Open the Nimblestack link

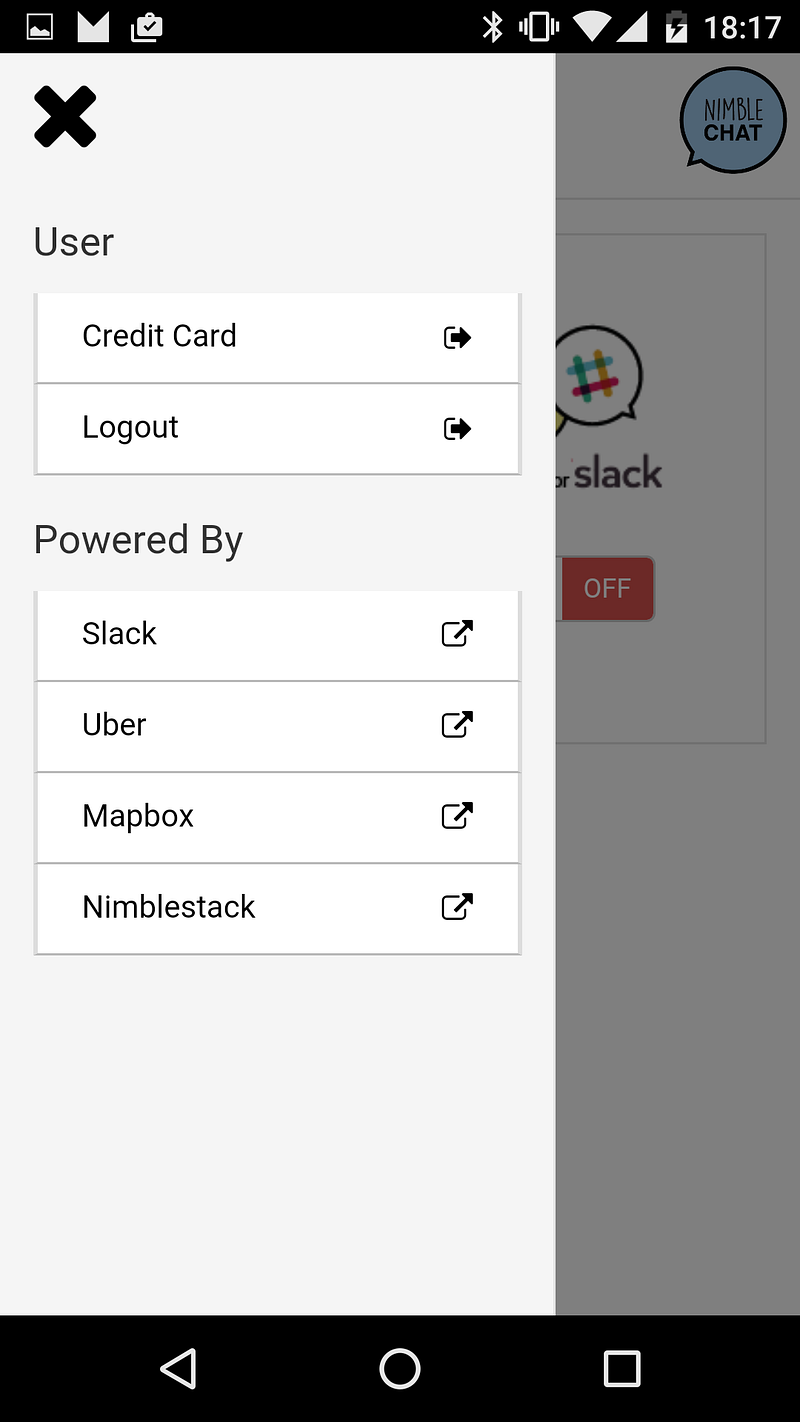(278, 907)
